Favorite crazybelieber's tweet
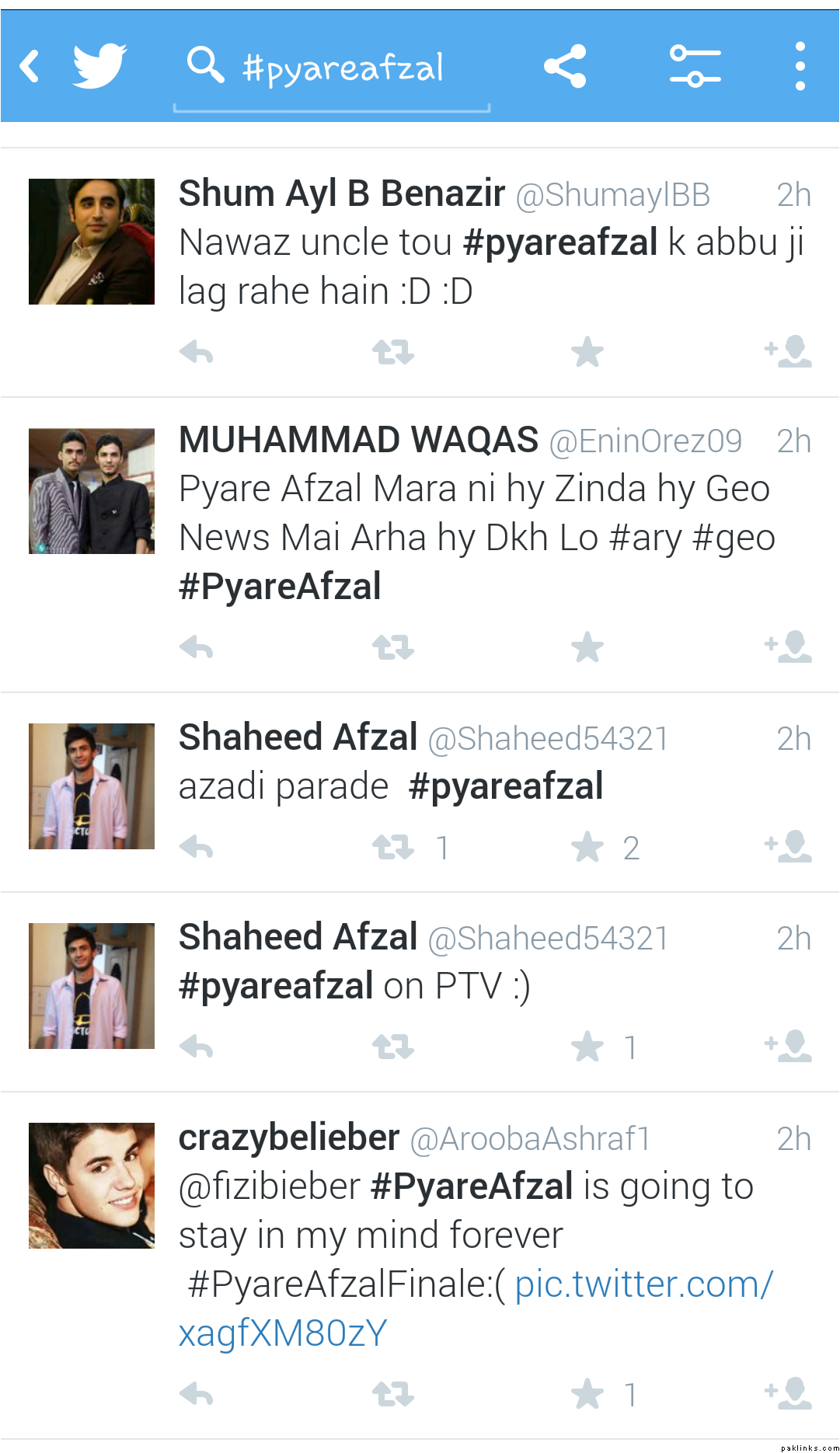Screen dimensions: 840x1453 coord(587,1395)
